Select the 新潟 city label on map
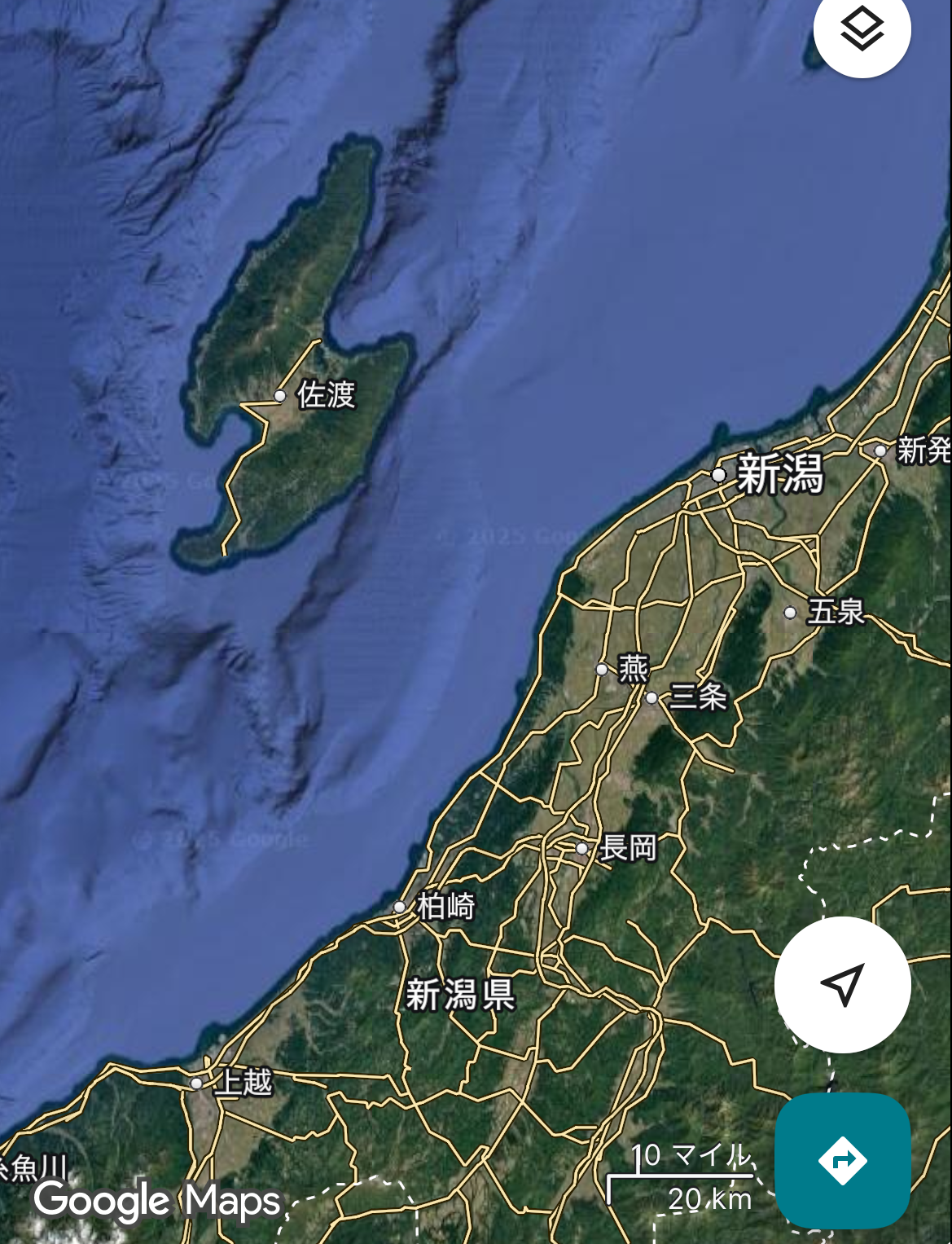 [x=779, y=474]
